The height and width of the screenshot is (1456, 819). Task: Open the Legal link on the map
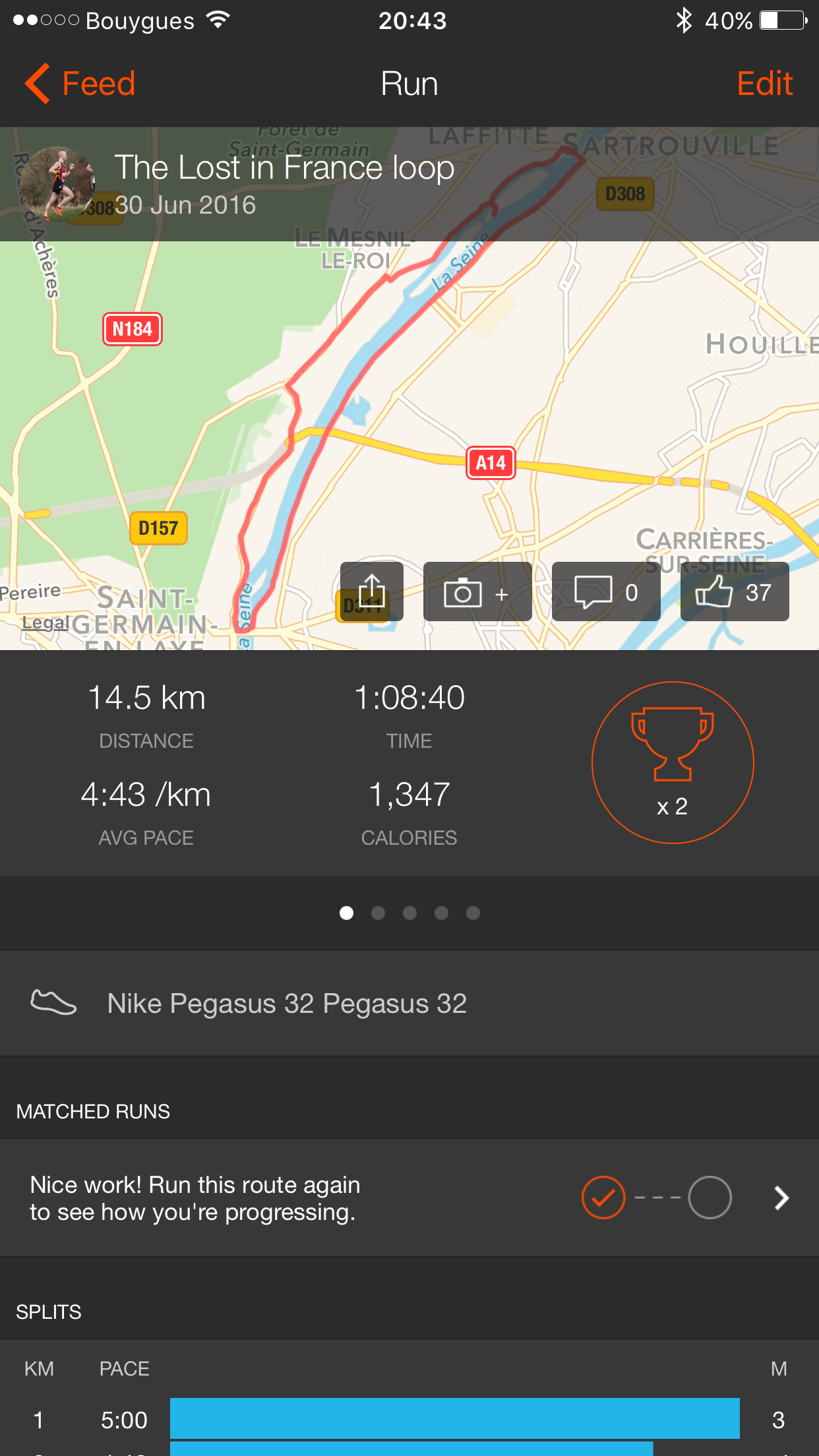(45, 622)
